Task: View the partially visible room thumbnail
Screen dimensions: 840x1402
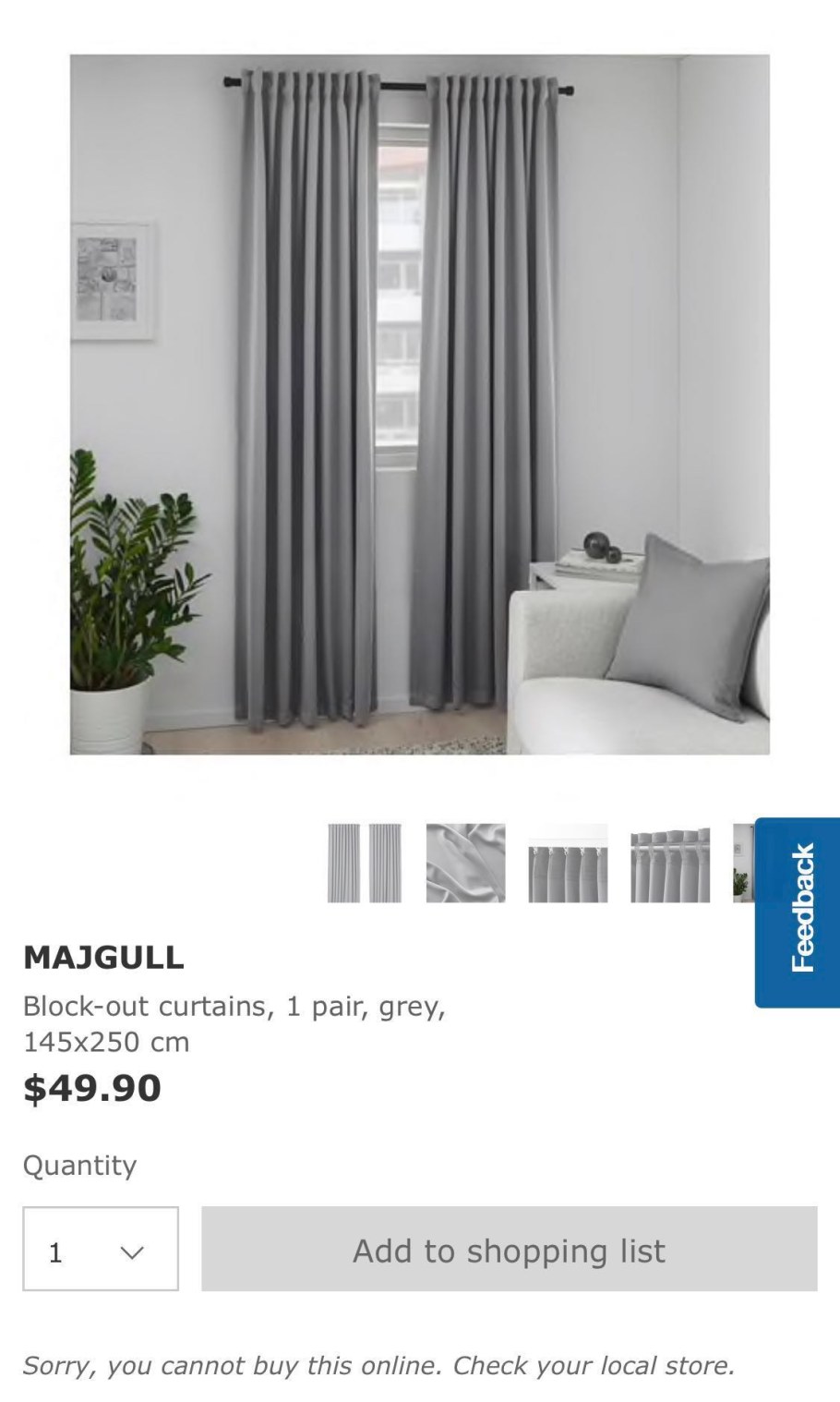Action: (743, 863)
